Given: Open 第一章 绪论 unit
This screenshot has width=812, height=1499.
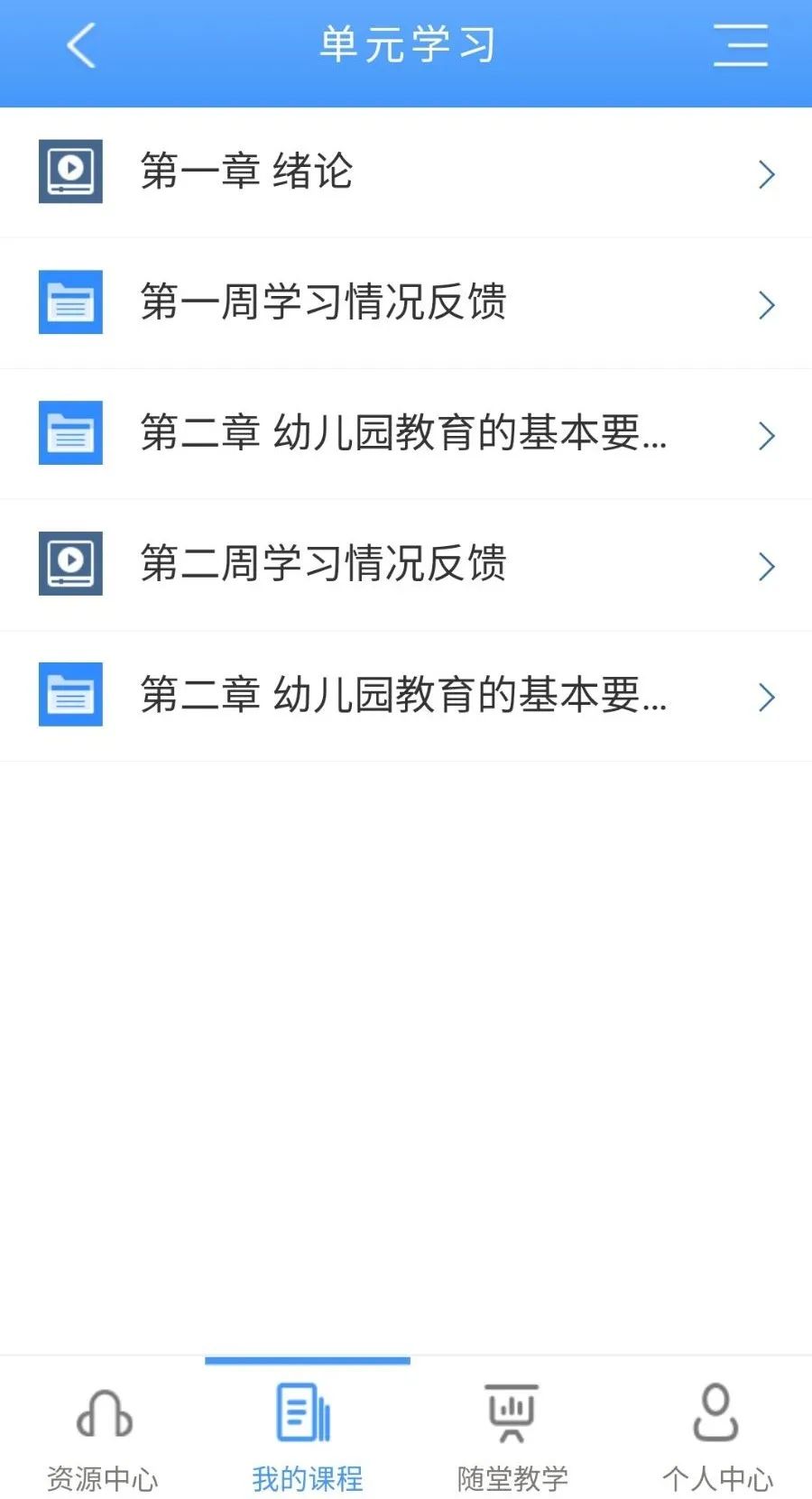Looking at the screenshot, I should point(406,172).
